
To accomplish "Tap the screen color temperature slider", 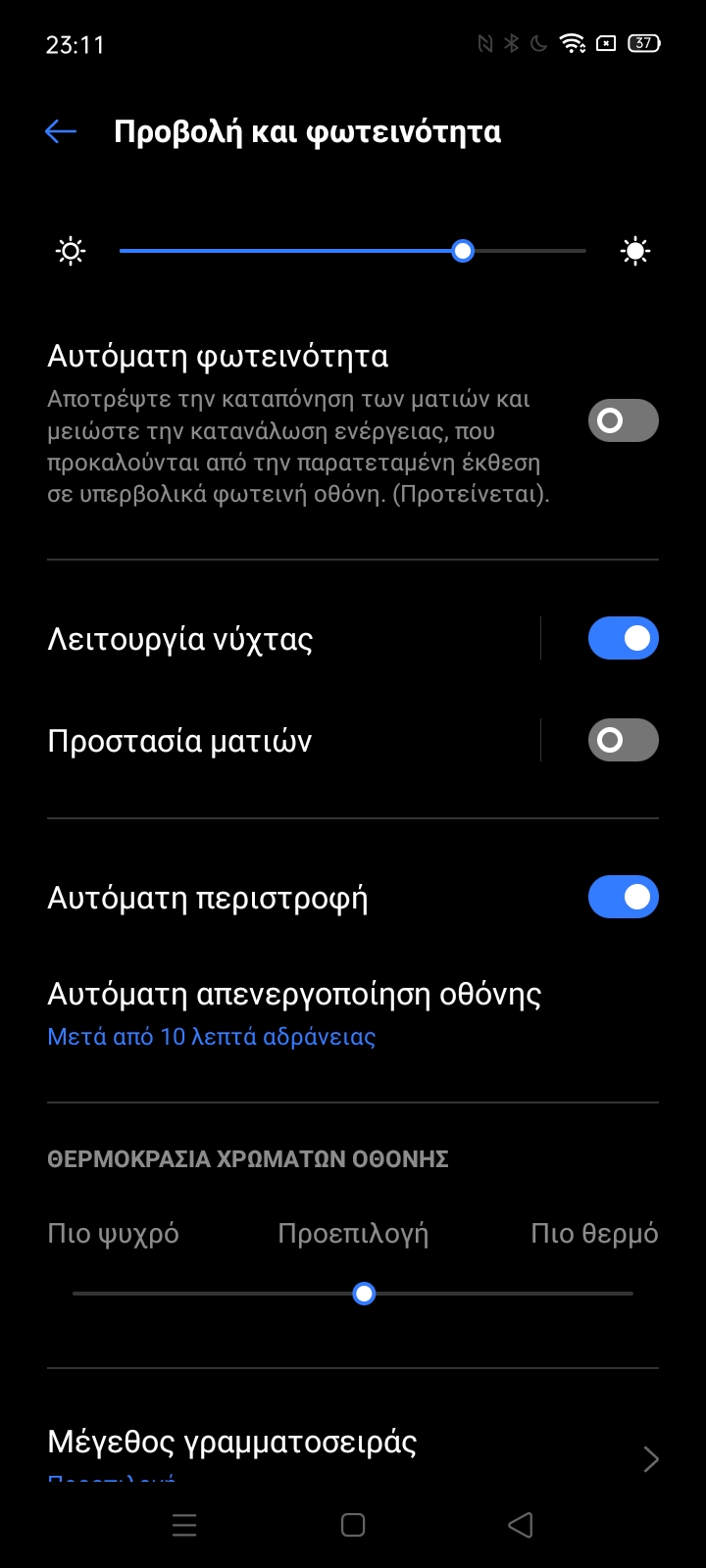I will tap(353, 1294).
